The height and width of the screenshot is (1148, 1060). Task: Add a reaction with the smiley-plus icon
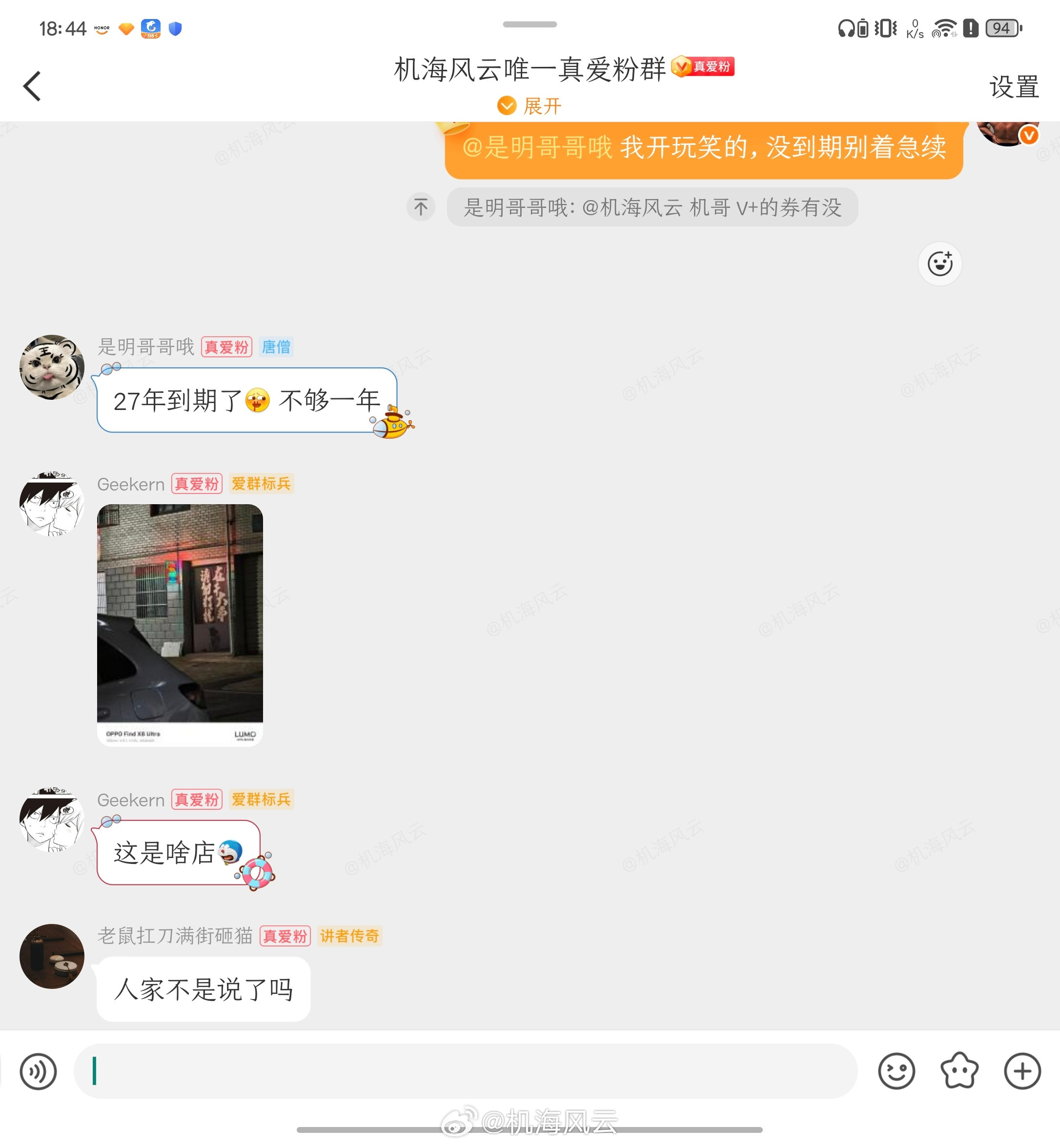coord(939,264)
